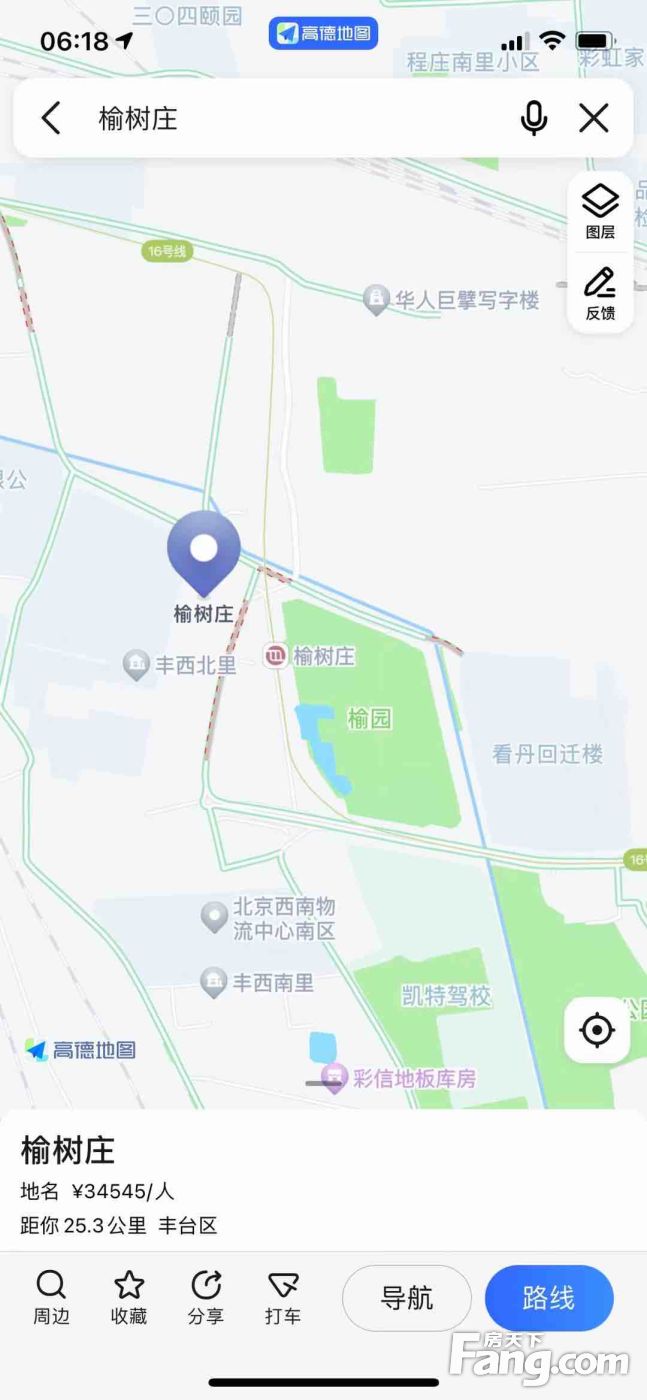
Task: Open 反馈 feedback
Action: tap(600, 293)
